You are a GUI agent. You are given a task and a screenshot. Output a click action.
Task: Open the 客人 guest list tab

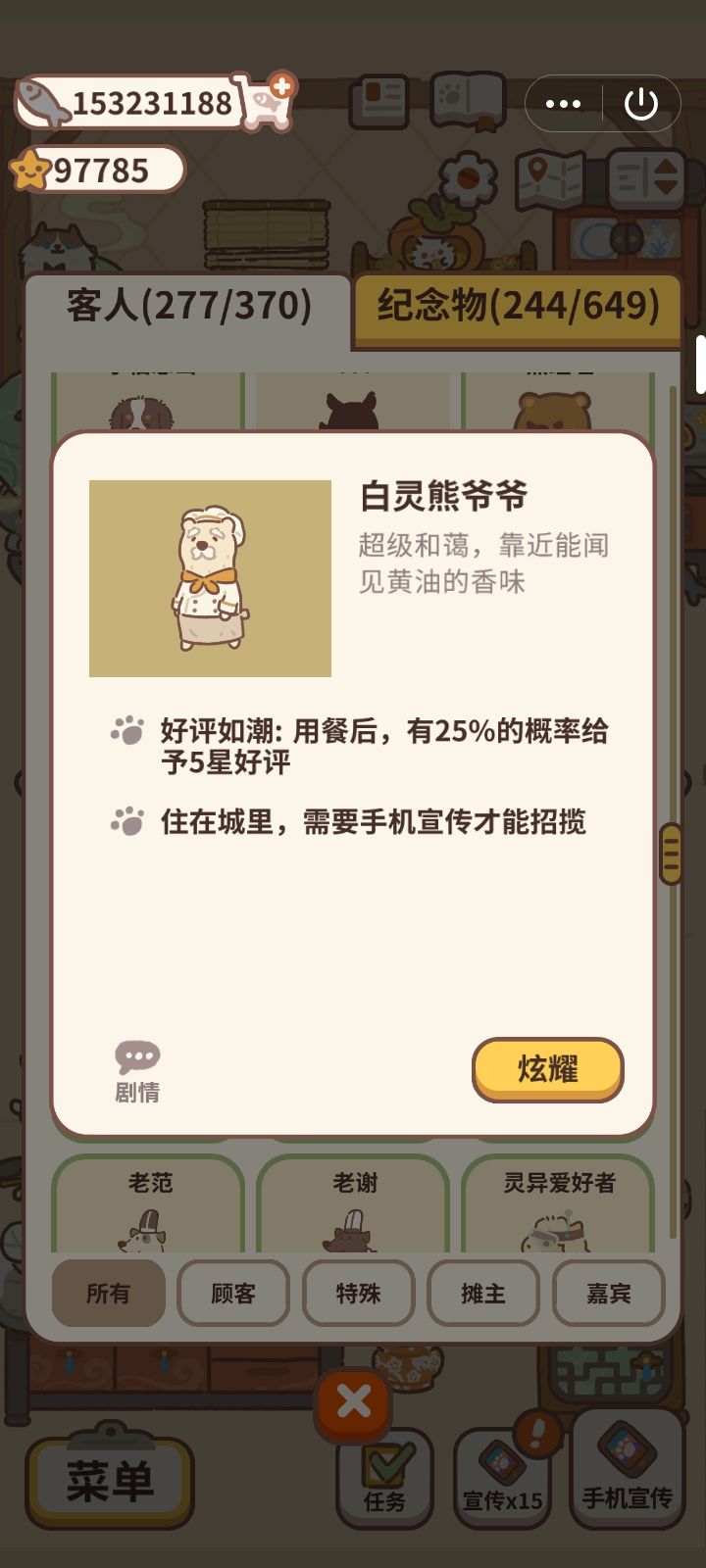(x=186, y=306)
